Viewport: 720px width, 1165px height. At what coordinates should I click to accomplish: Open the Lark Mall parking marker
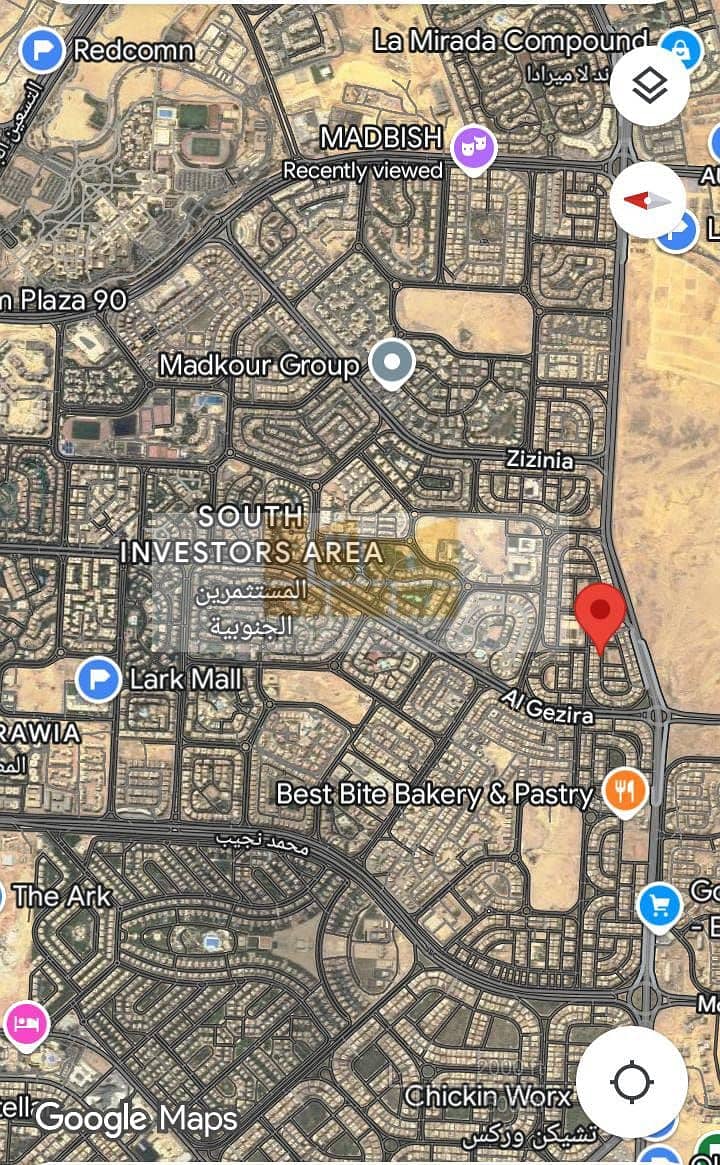pyautogui.click(x=98, y=680)
